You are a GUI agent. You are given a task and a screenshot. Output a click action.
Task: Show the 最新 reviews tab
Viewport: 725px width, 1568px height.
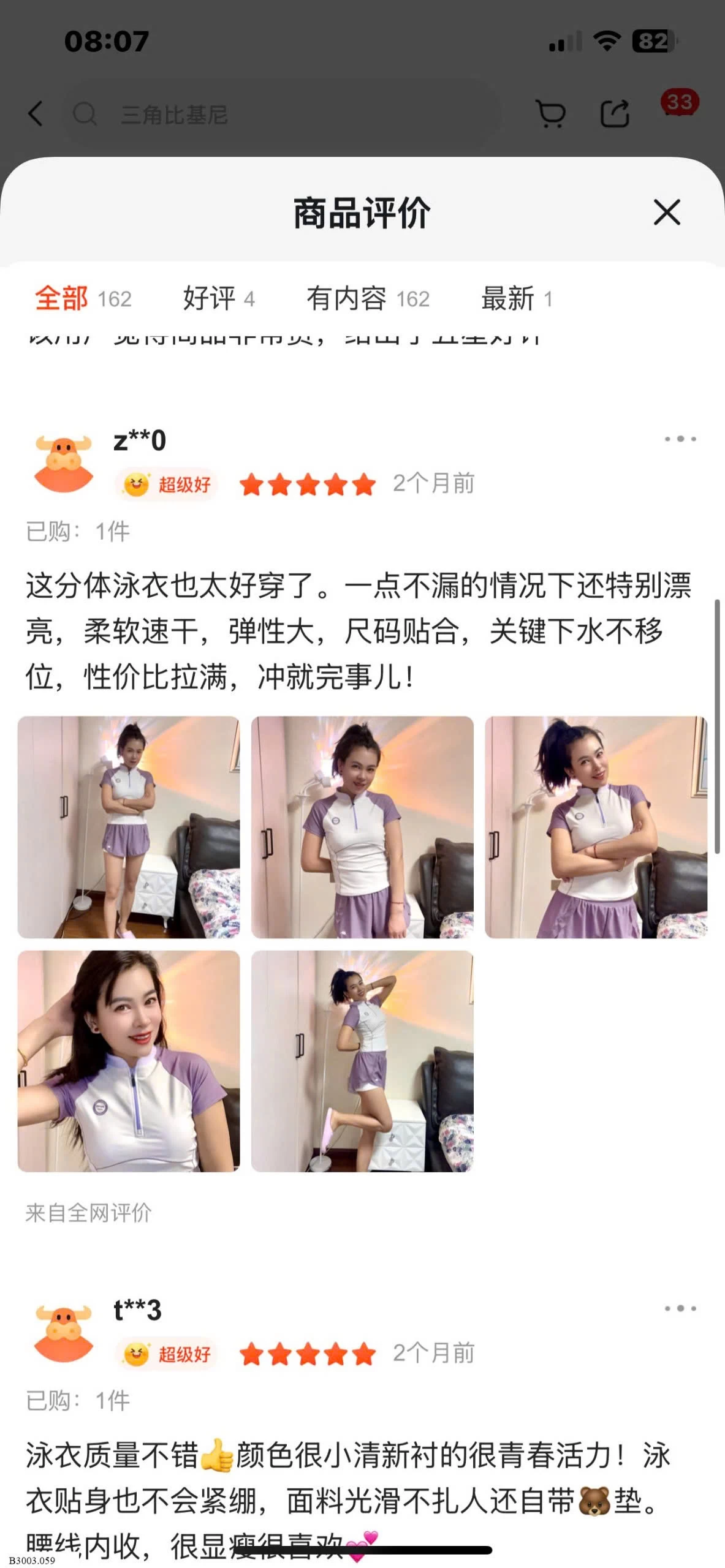[x=517, y=299]
